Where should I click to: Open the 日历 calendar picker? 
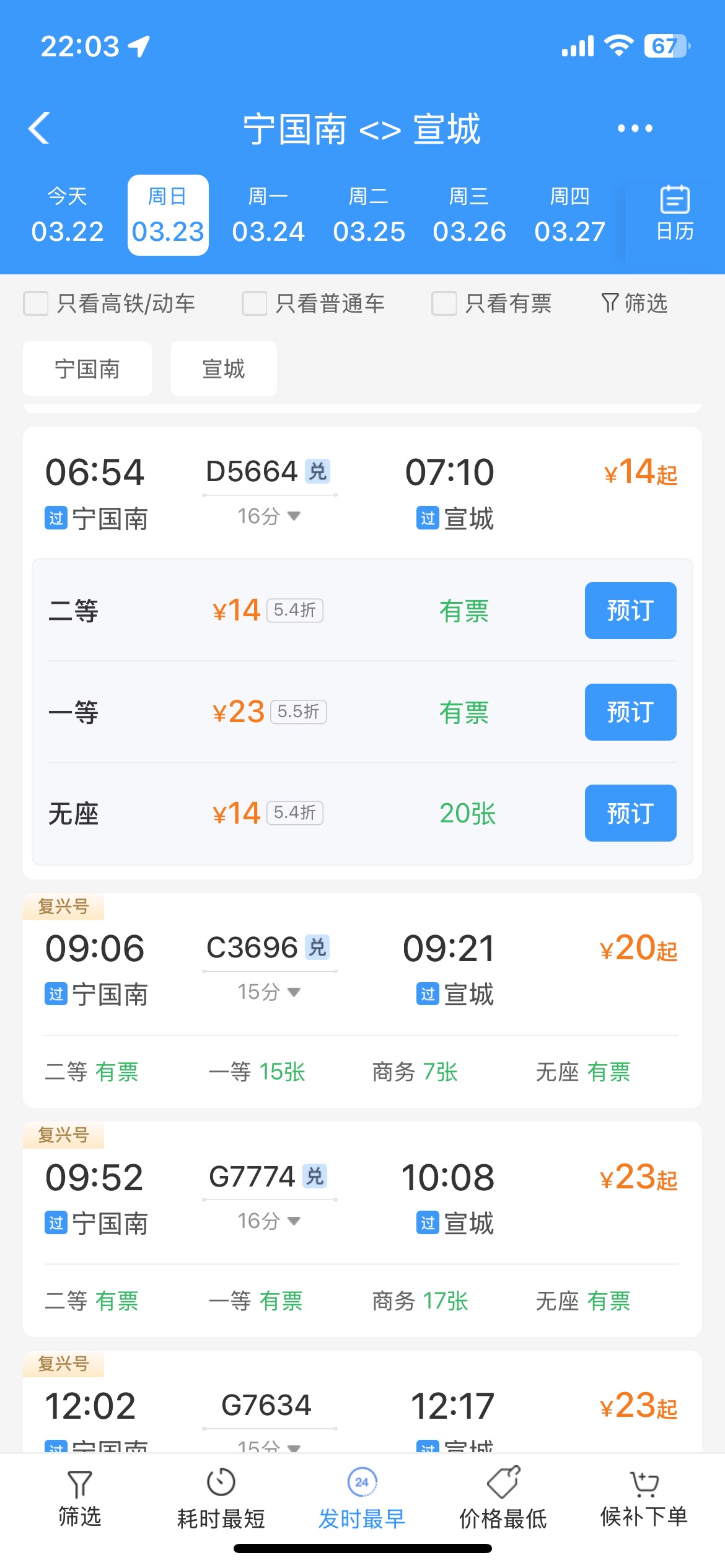point(675,214)
